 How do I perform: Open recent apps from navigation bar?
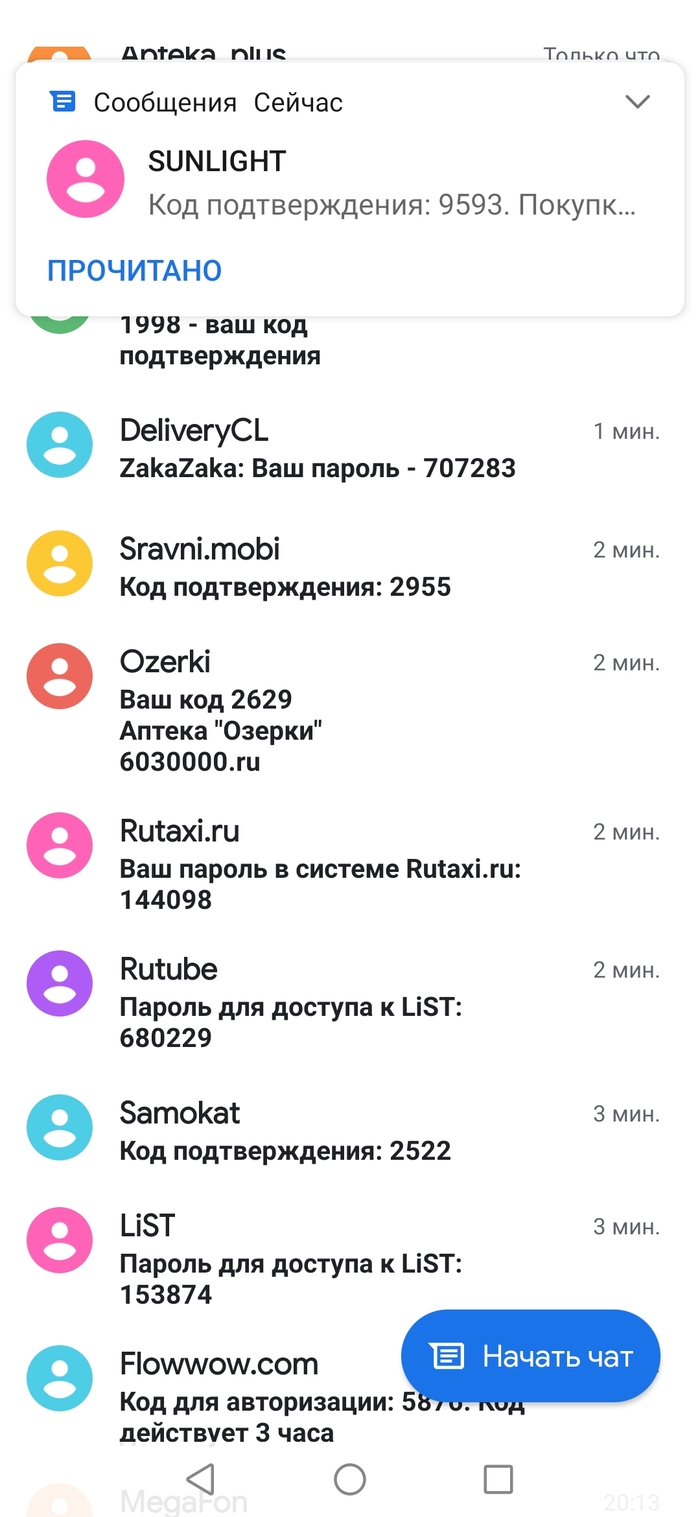point(497,1479)
